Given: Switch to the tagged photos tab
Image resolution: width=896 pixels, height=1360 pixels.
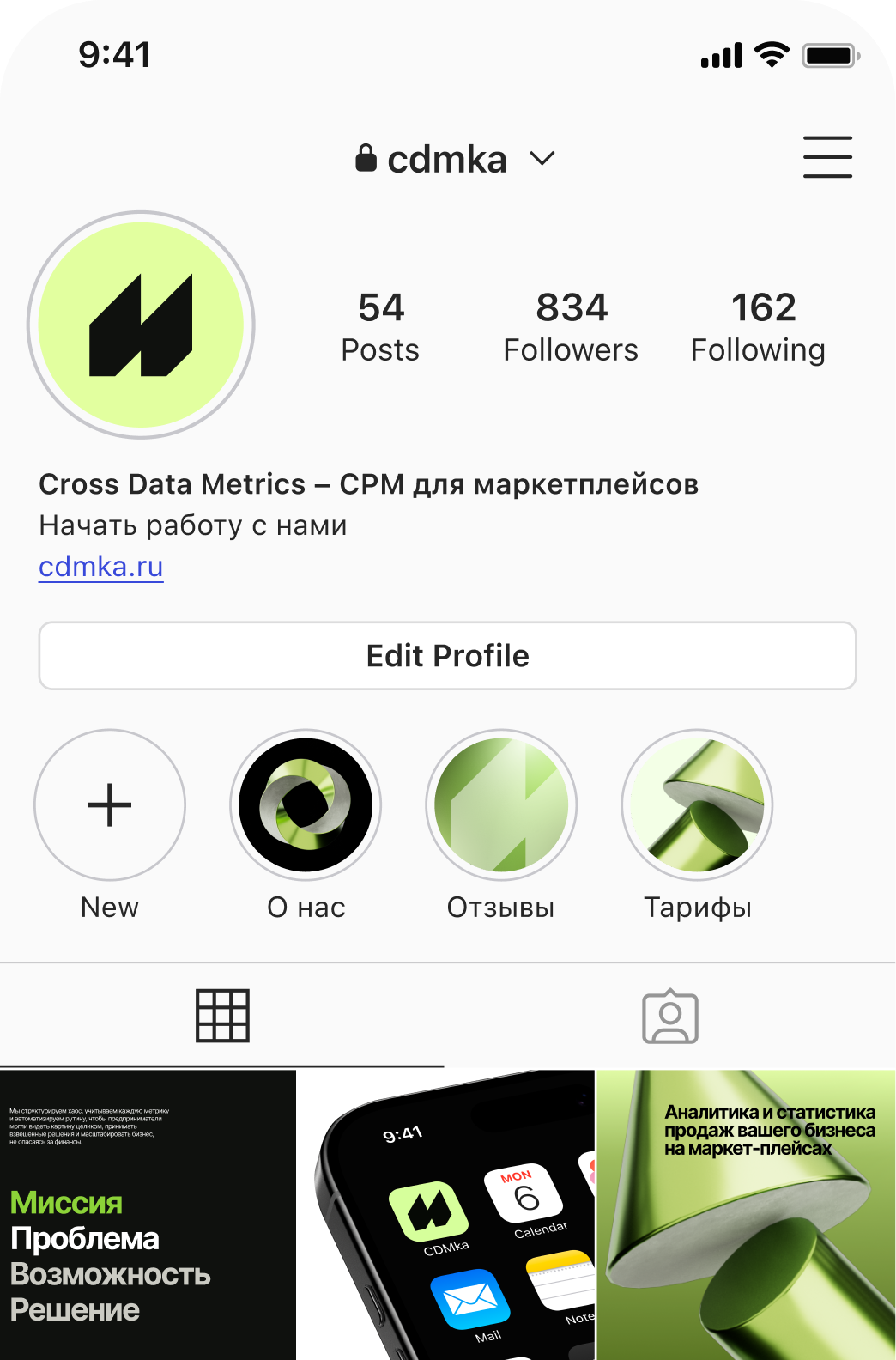Looking at the screenshot, I should (x=670, y=1017).
